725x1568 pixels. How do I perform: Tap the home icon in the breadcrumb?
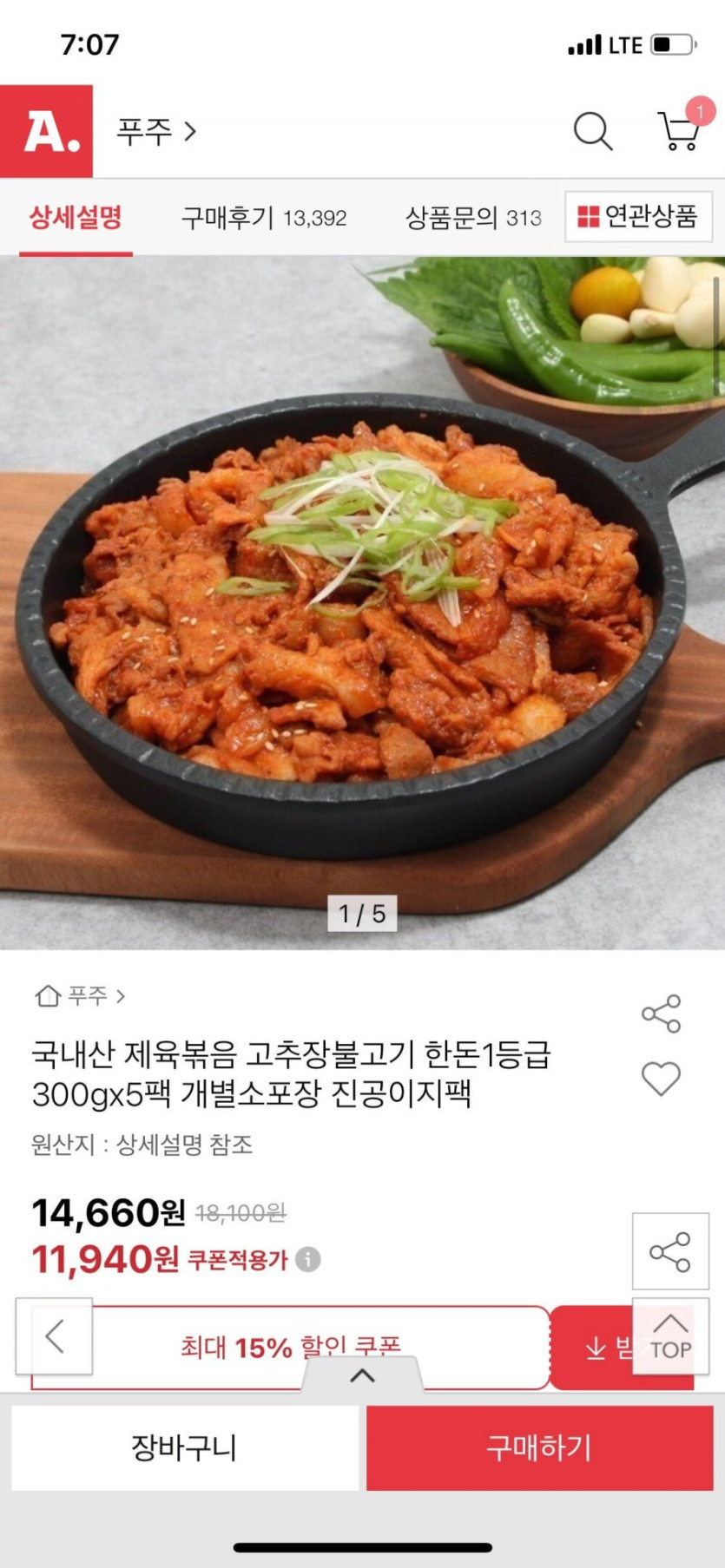coord(48,996)
